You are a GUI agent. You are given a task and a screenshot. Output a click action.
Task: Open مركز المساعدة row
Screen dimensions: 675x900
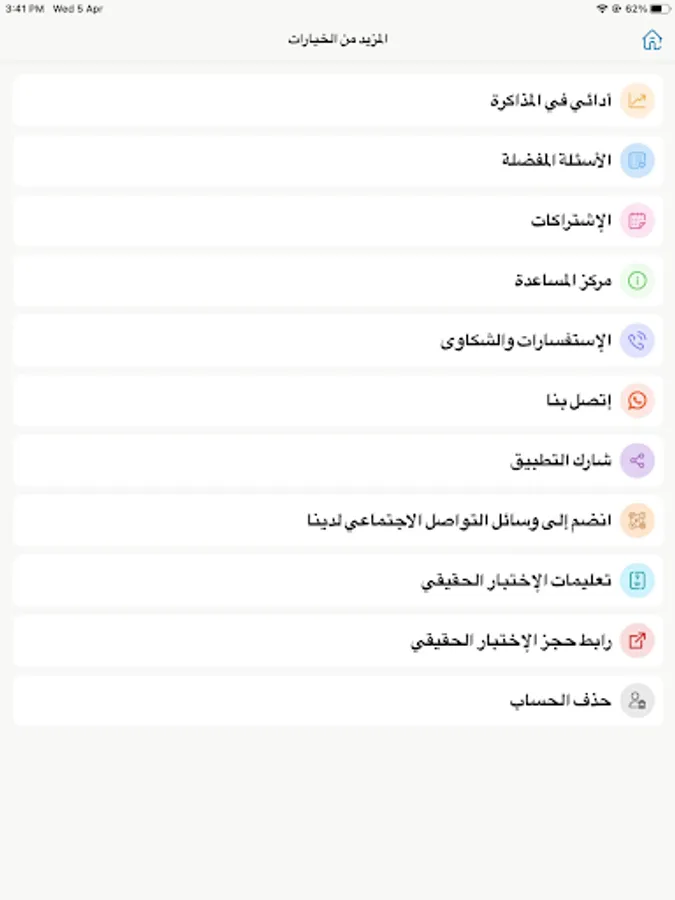tap(338, 280)
